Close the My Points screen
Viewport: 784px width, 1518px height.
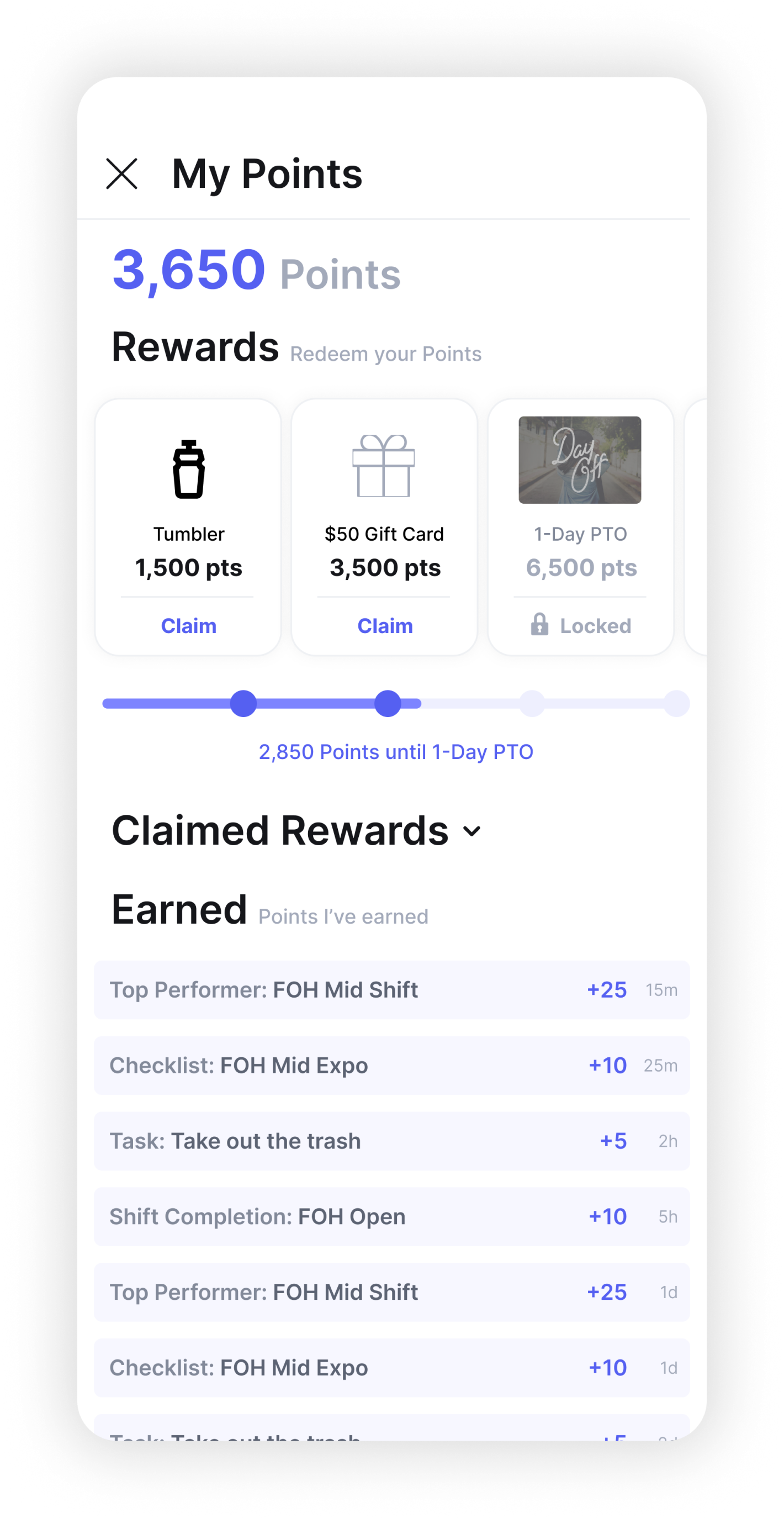[121, 174]
